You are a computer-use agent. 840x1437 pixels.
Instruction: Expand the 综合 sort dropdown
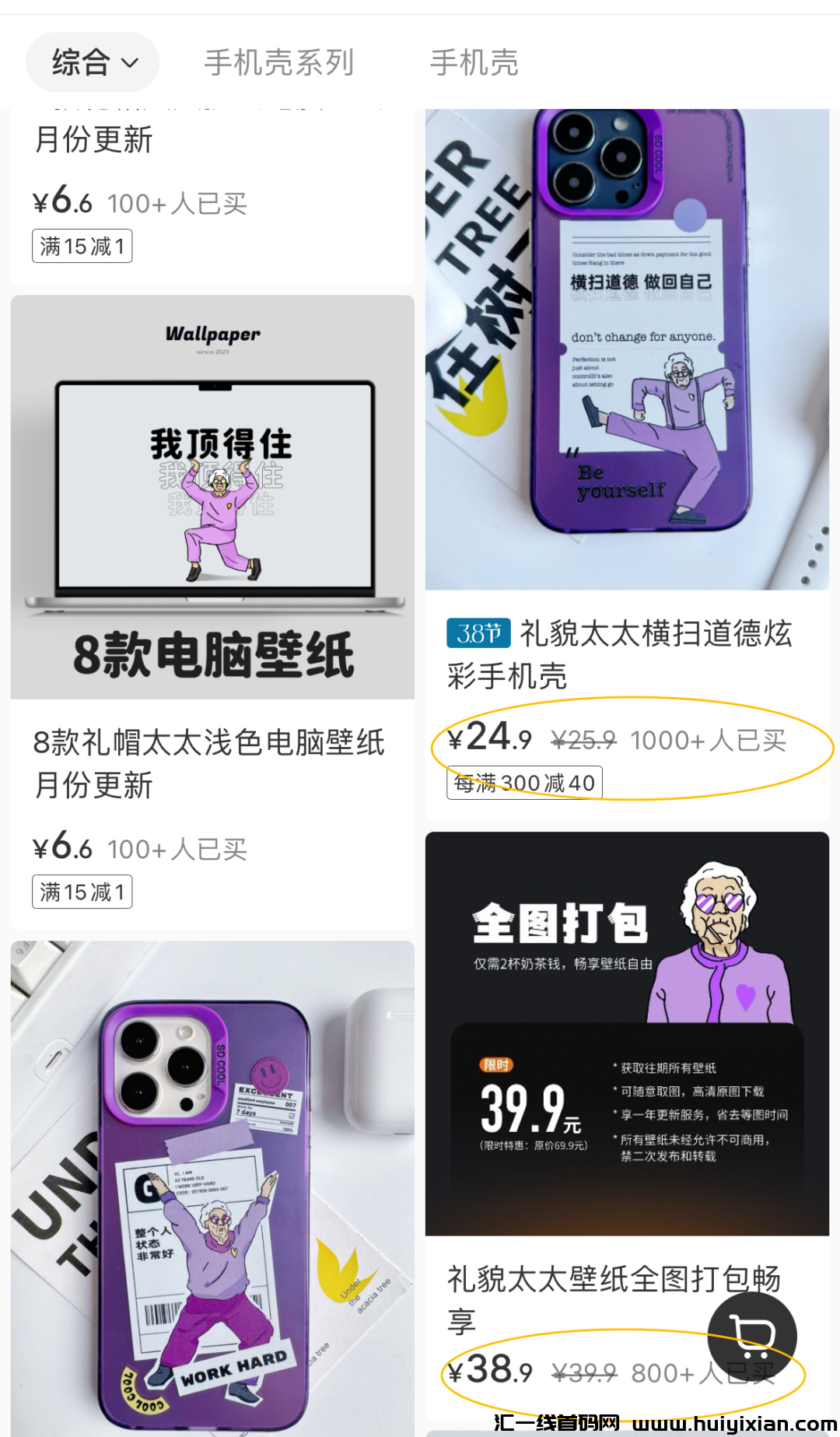(x=93, y=62)
